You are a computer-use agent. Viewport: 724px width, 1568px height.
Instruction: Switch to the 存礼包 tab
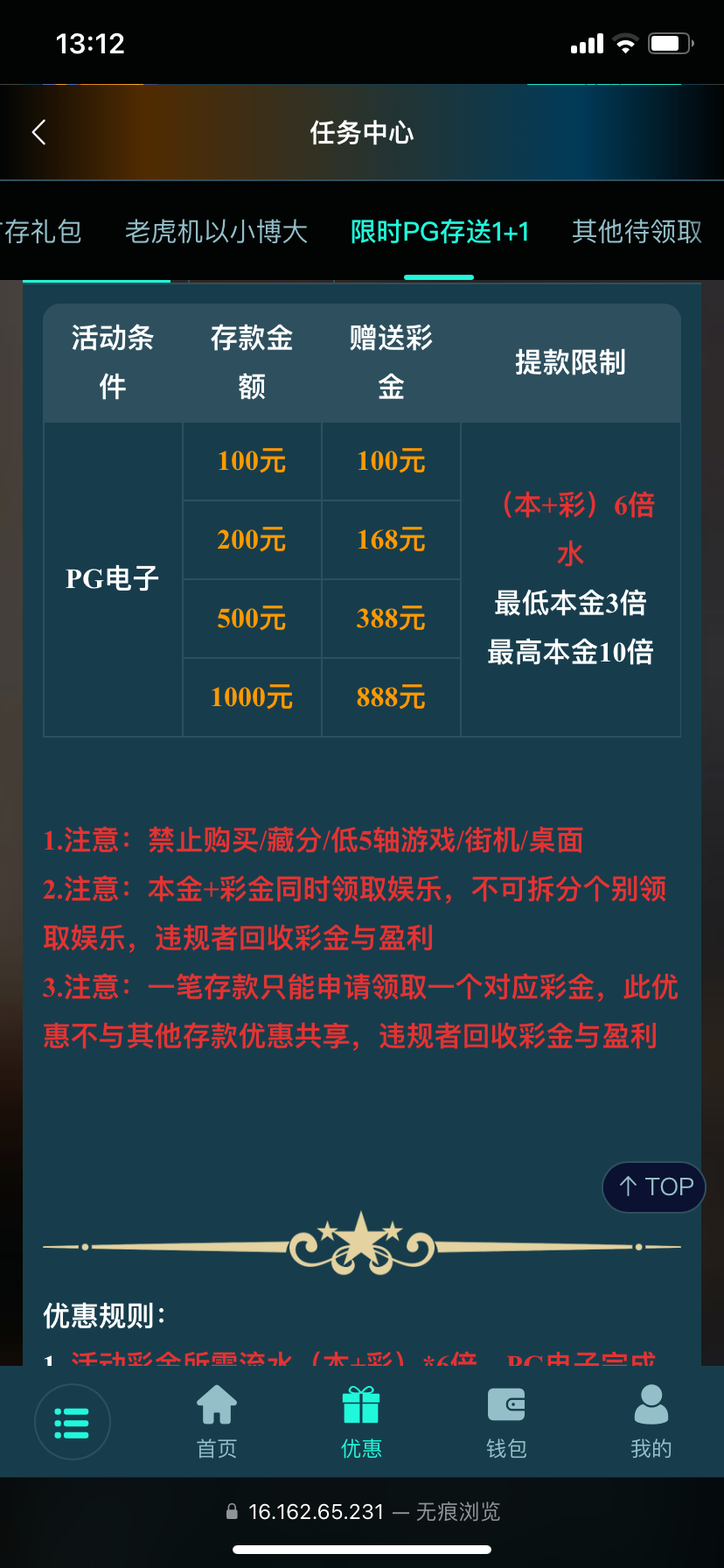42,232
